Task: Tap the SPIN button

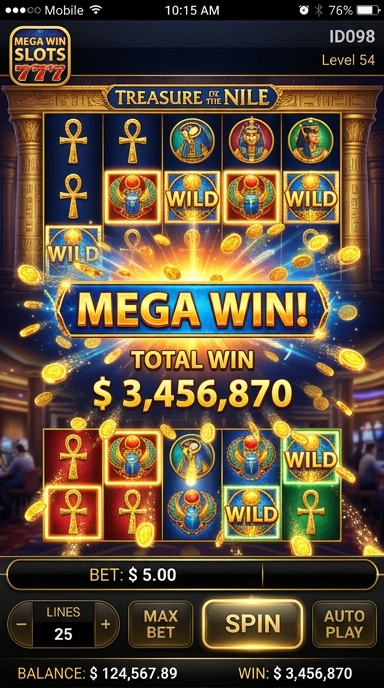Action: pos(253,624)
